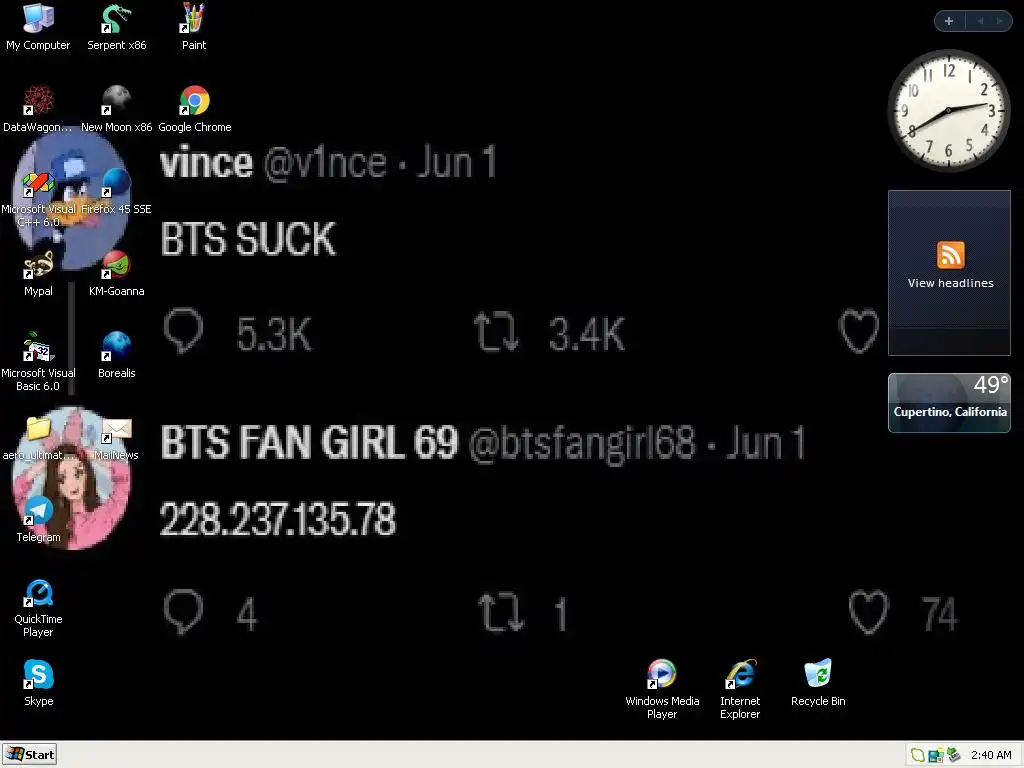The width and height of the screenshot is (1024, 768).
Task: Open Microsoft Visual C++ 6.0
Action: point(38,185)
